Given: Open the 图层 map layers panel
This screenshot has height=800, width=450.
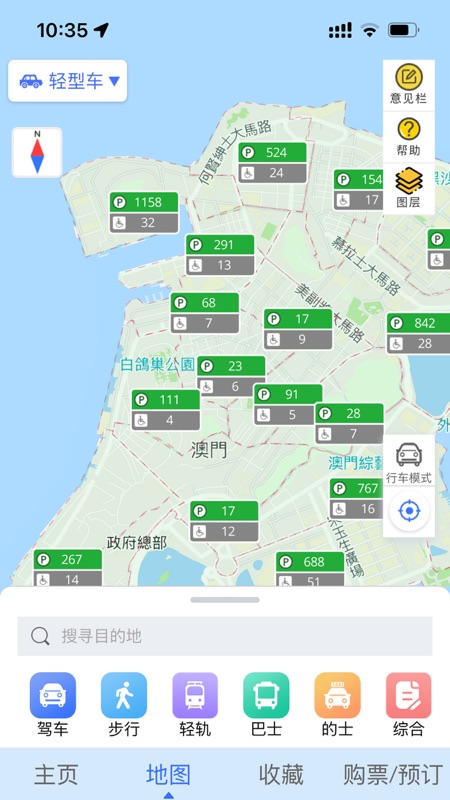Looking at the screenshot, I should [x=409, y=189].
